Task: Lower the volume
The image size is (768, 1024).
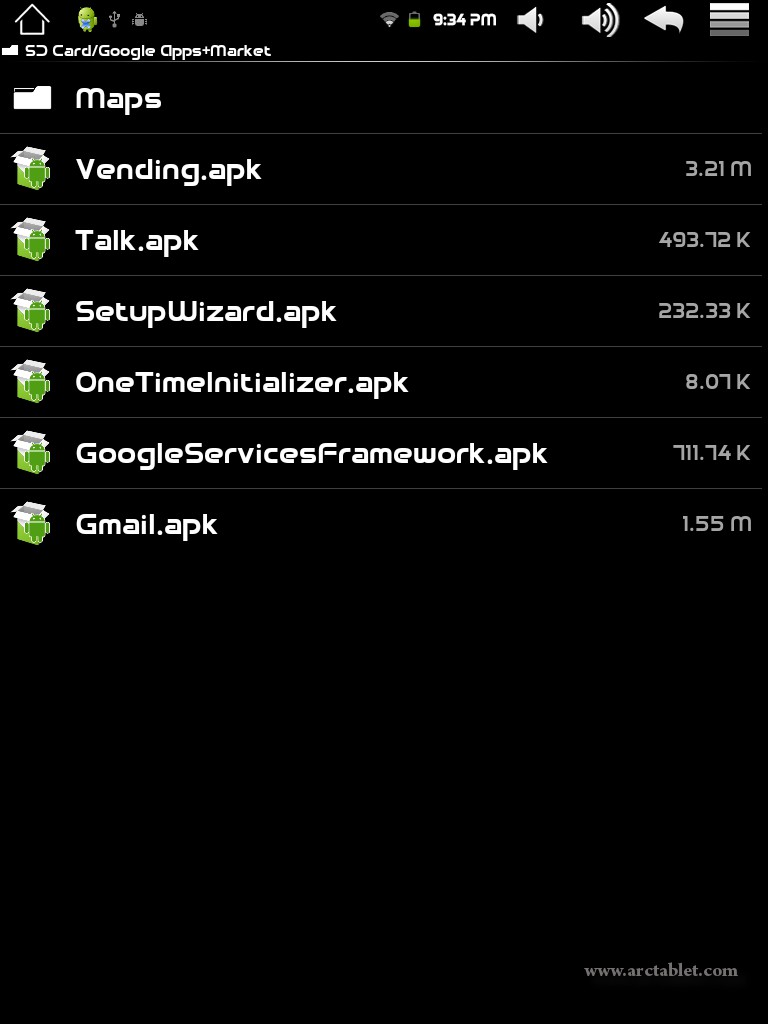Action: click(x=530, y=19)
